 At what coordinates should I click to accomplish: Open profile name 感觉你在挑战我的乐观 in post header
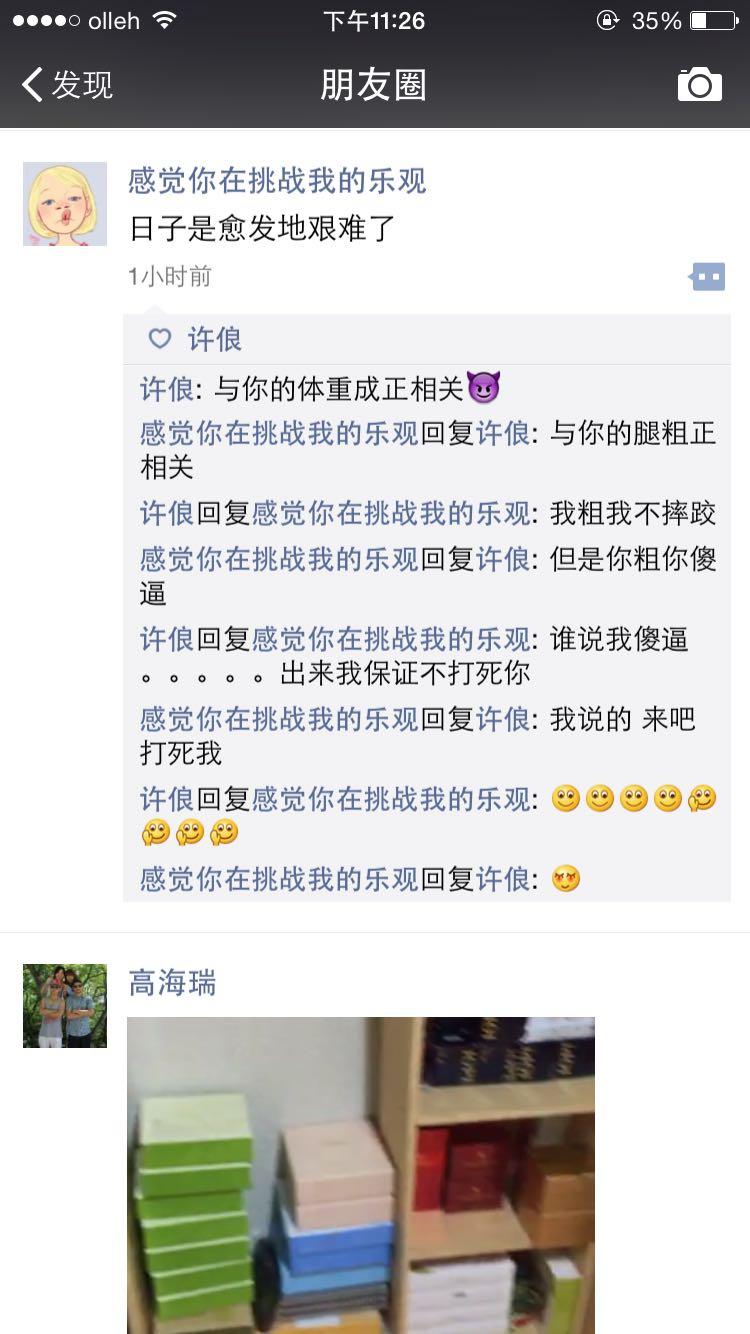(x=277, y=181)
